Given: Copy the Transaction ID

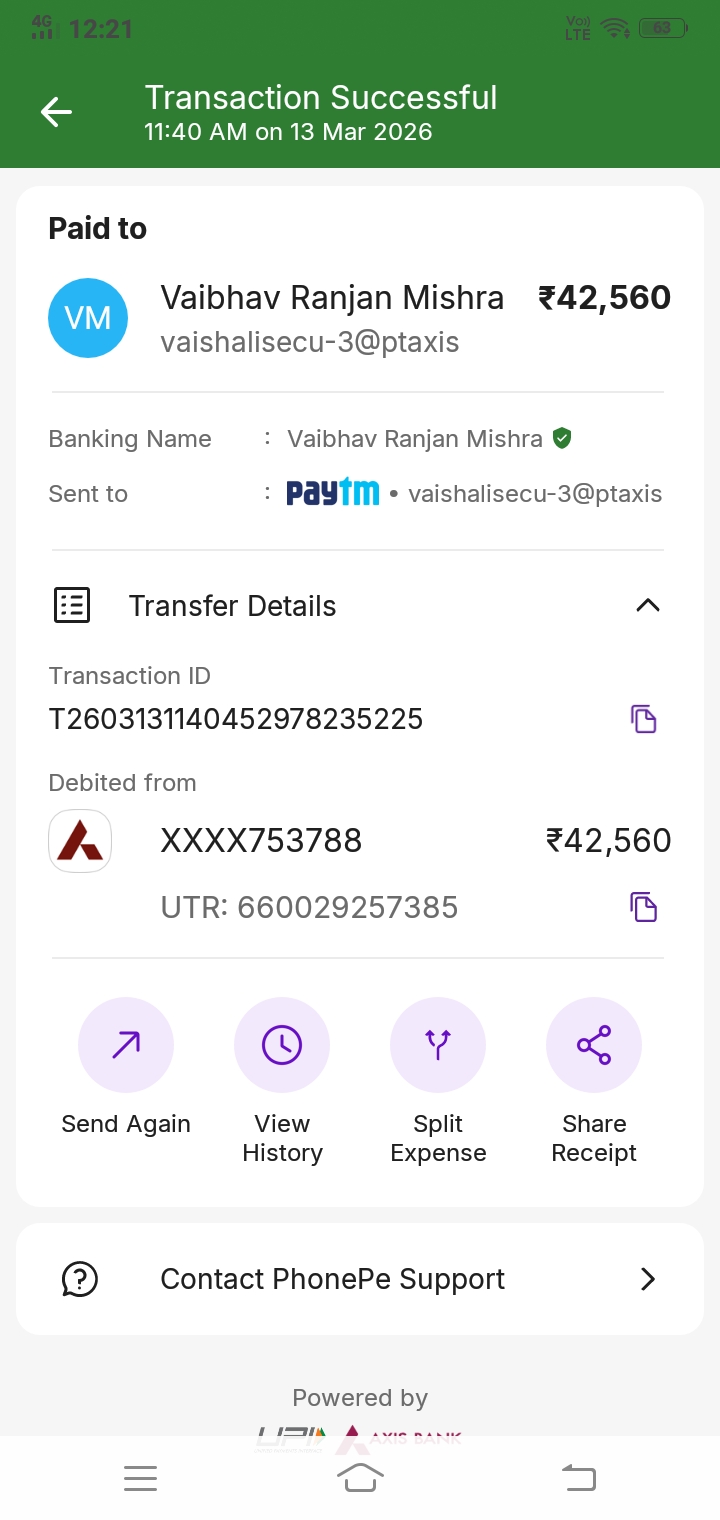Looking at the screenshot, I should [x=643, y=719].
